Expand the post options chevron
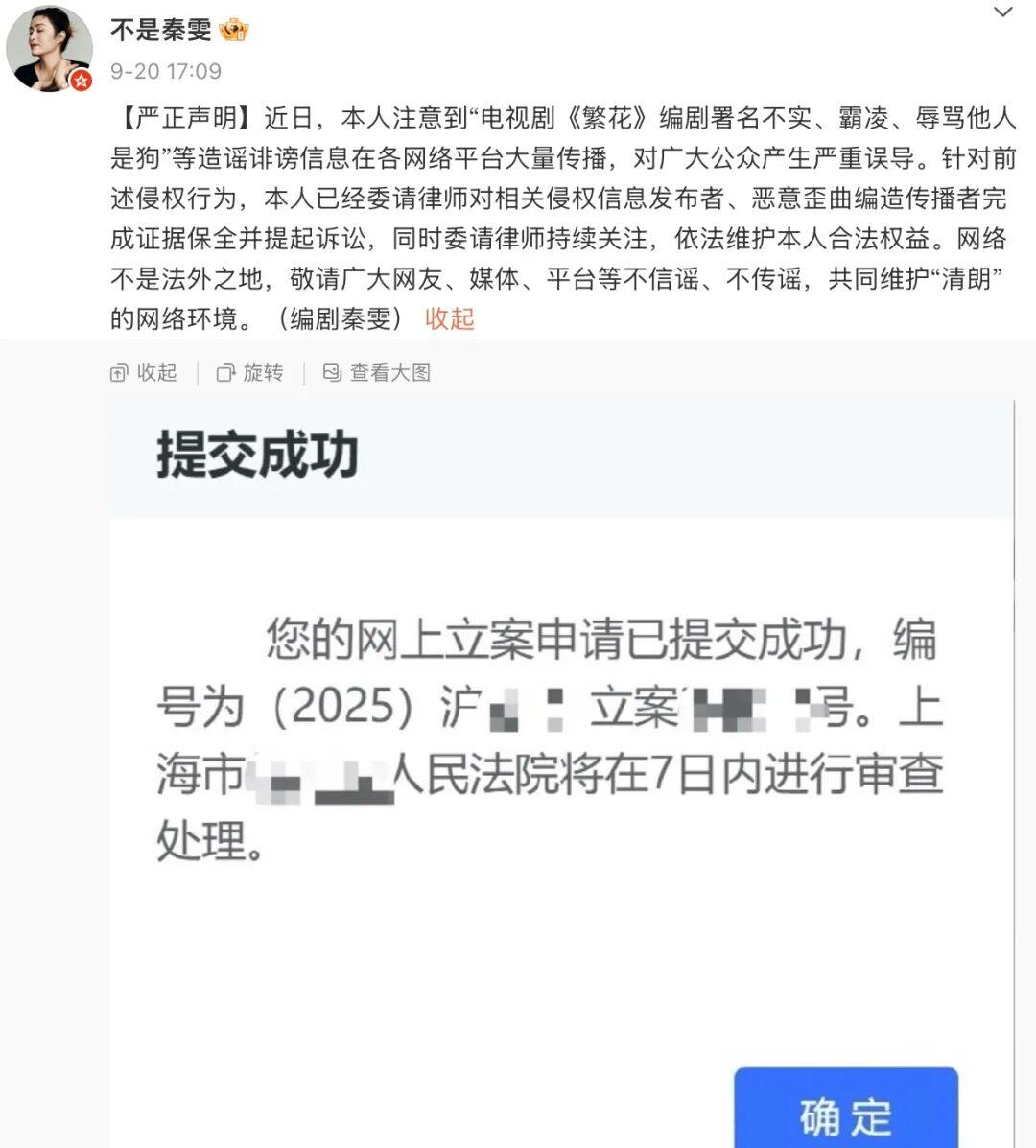Screen dimensions: 1036x1148 (x=1002, y=12)
